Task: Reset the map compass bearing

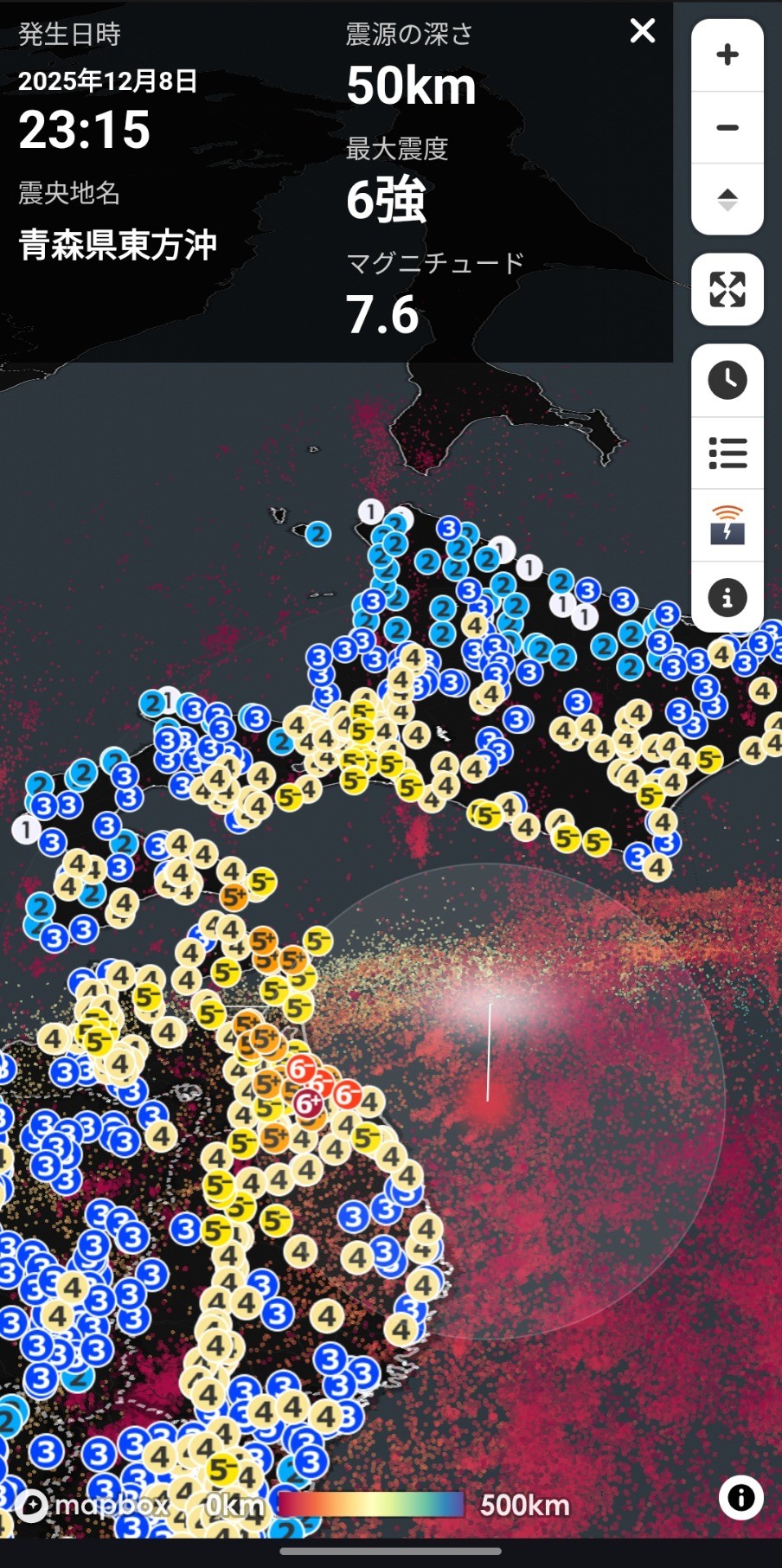Action: click(728, 200)
